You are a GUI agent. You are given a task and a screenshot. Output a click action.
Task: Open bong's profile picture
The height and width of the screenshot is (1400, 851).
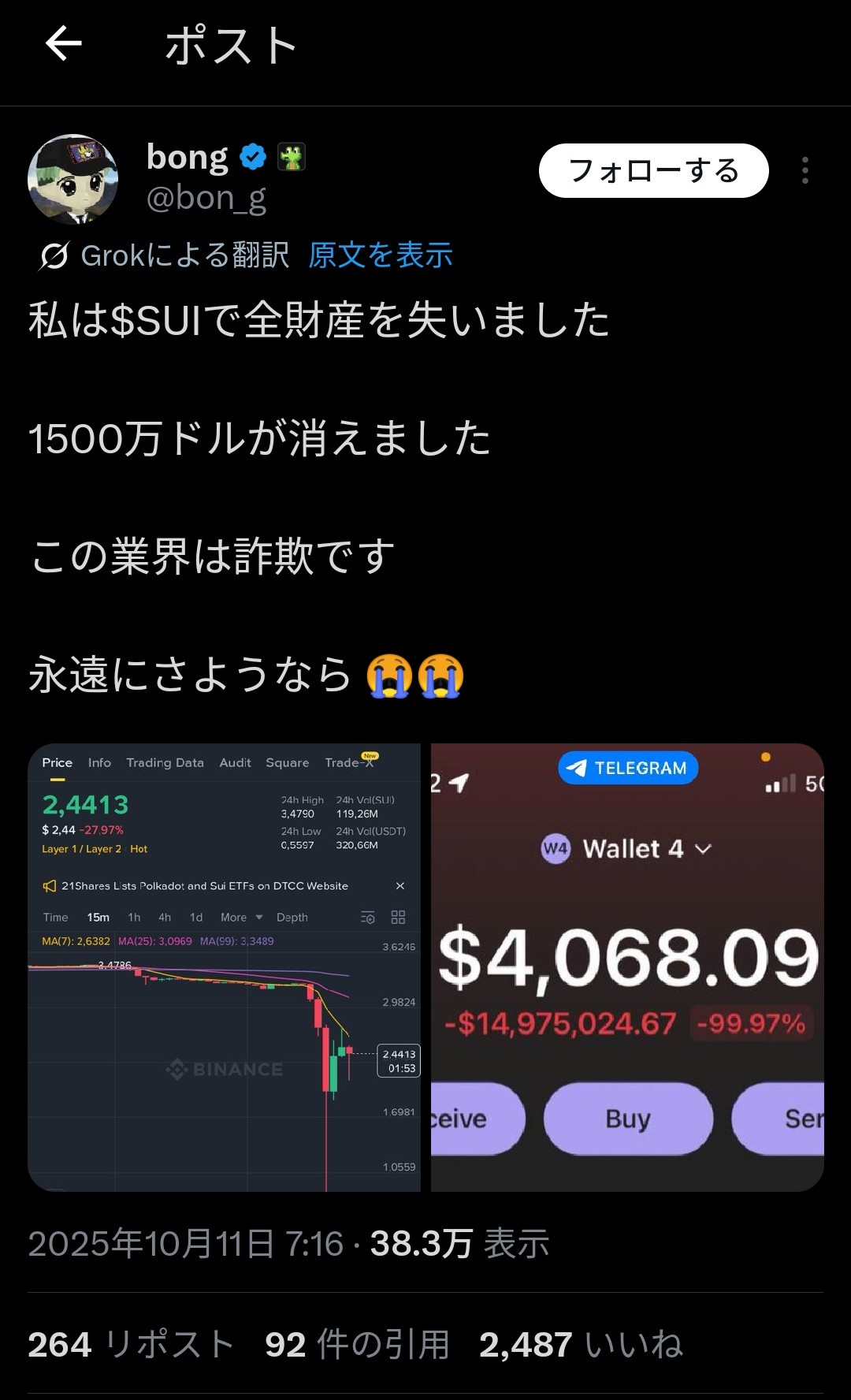[72, 179]
